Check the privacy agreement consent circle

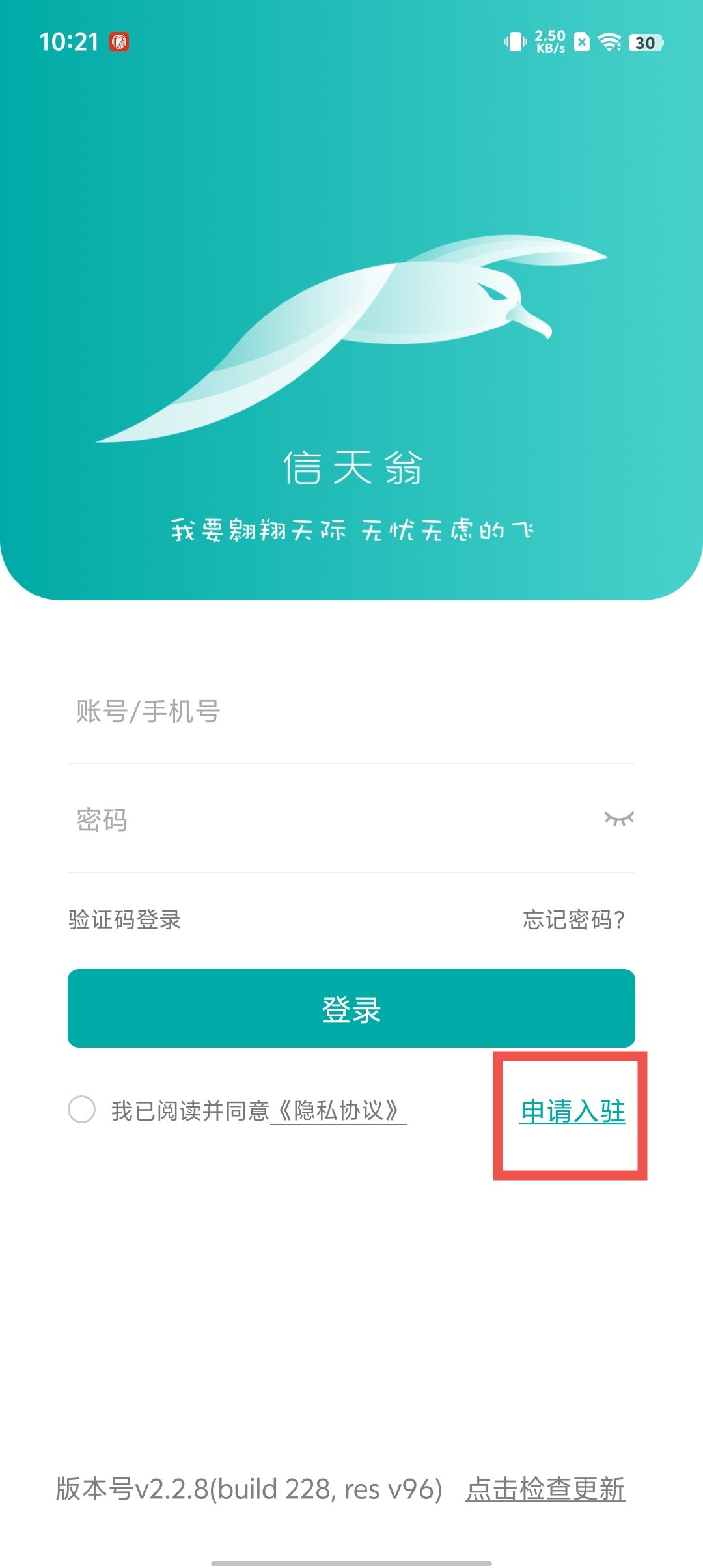pos(82,1110)
